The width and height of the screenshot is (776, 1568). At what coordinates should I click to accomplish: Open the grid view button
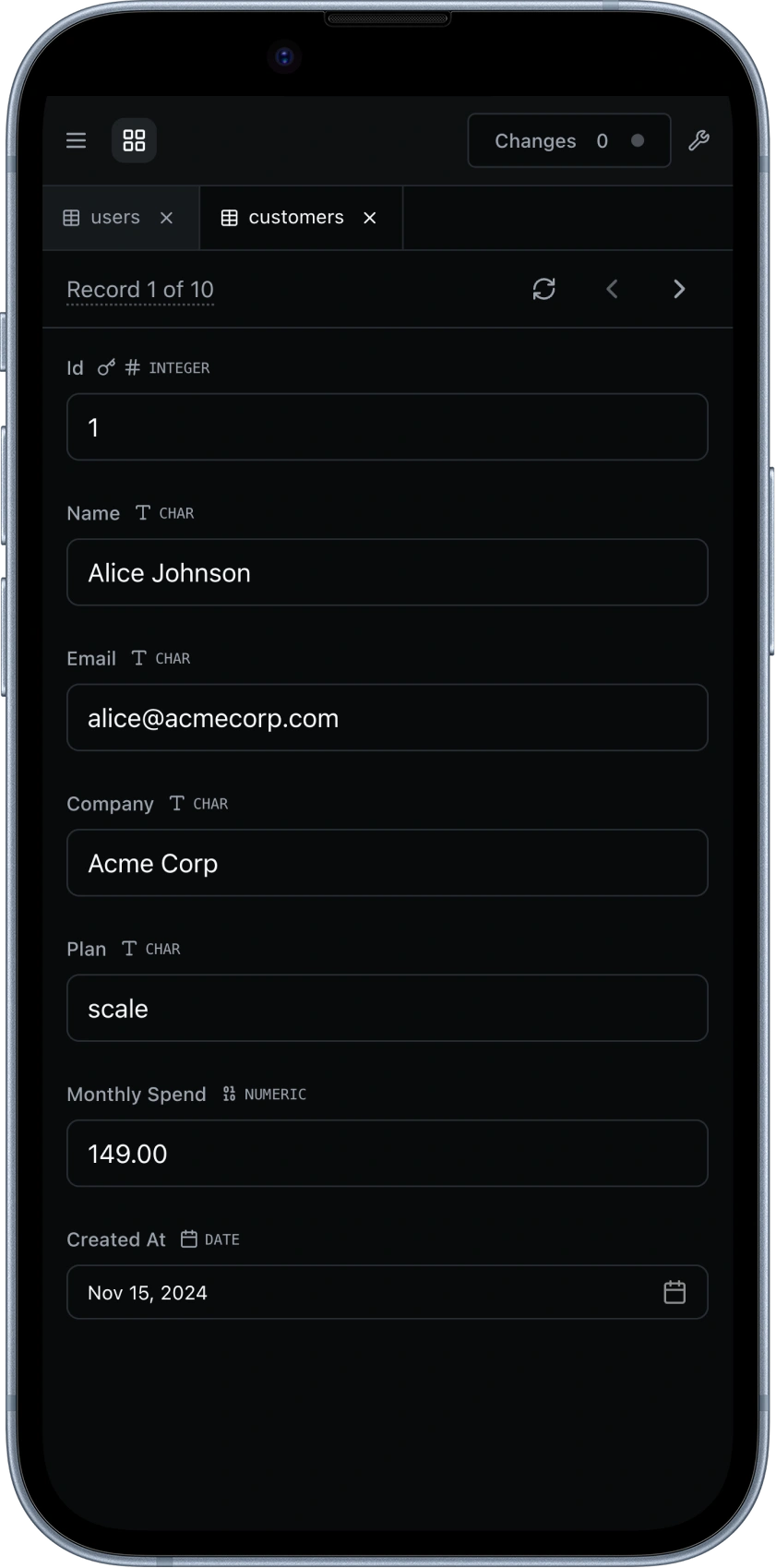point(135,140)
